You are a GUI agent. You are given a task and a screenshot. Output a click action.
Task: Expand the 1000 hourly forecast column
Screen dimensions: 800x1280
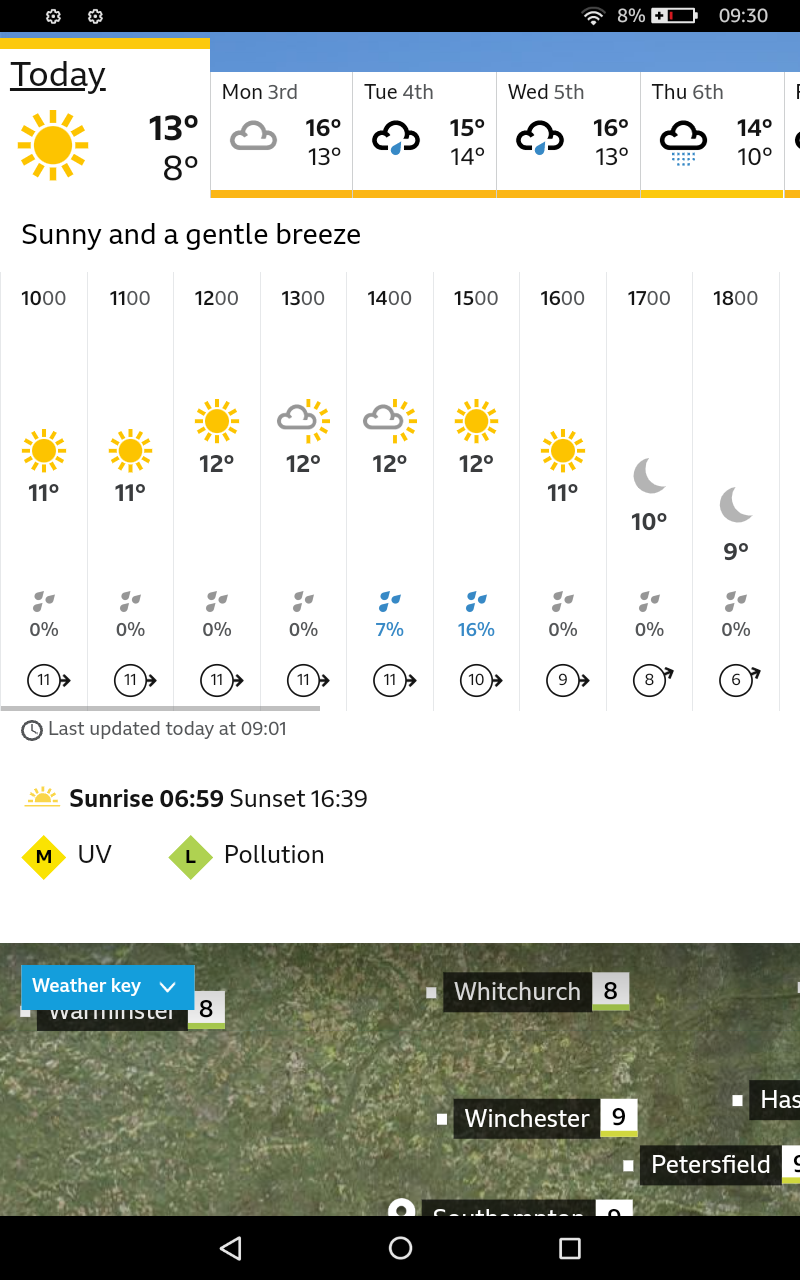(x=44, y=490)
